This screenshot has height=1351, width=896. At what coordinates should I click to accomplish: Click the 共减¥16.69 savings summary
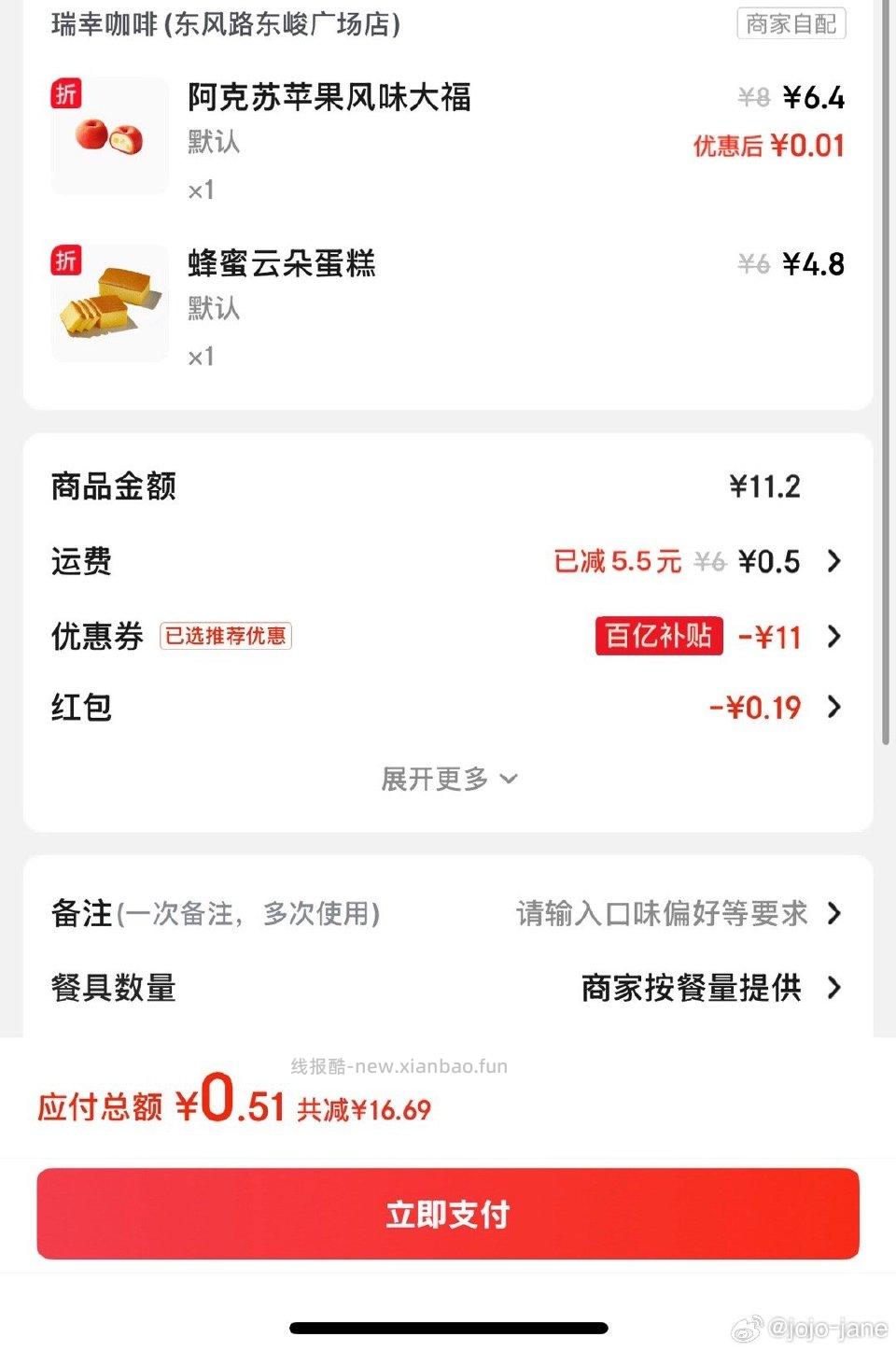click(361, 1110)
